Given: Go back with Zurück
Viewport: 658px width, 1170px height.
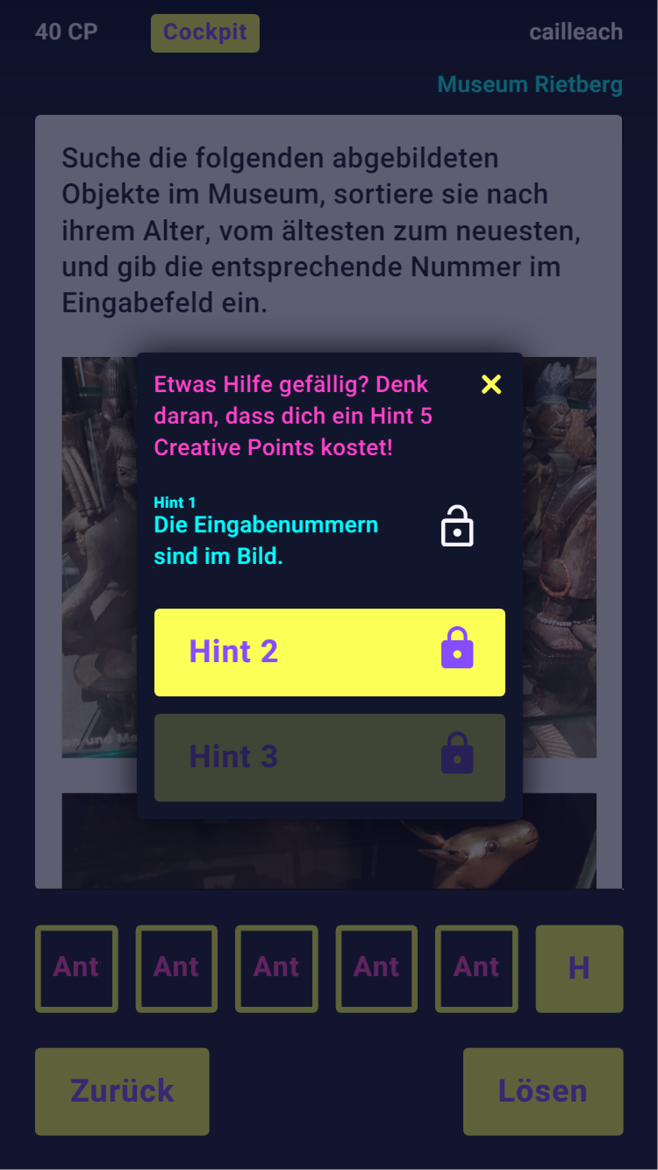Looking at the screenshot, I should coord(122,1092).
